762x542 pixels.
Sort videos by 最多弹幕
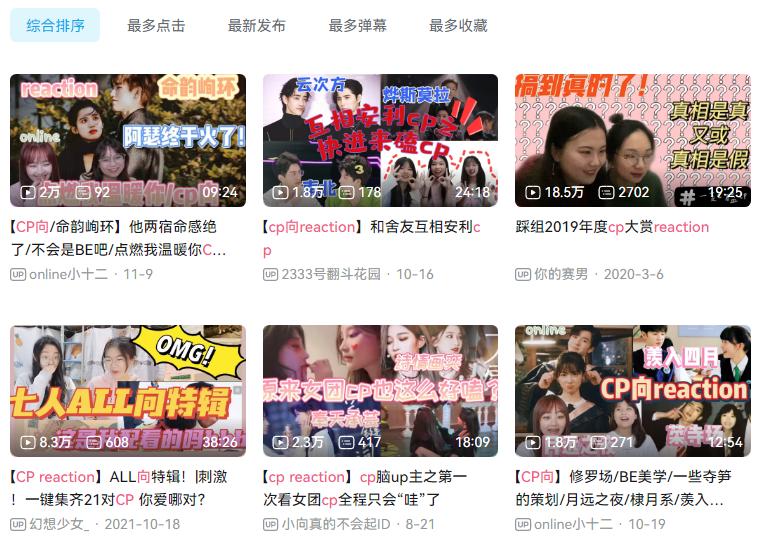357,26
